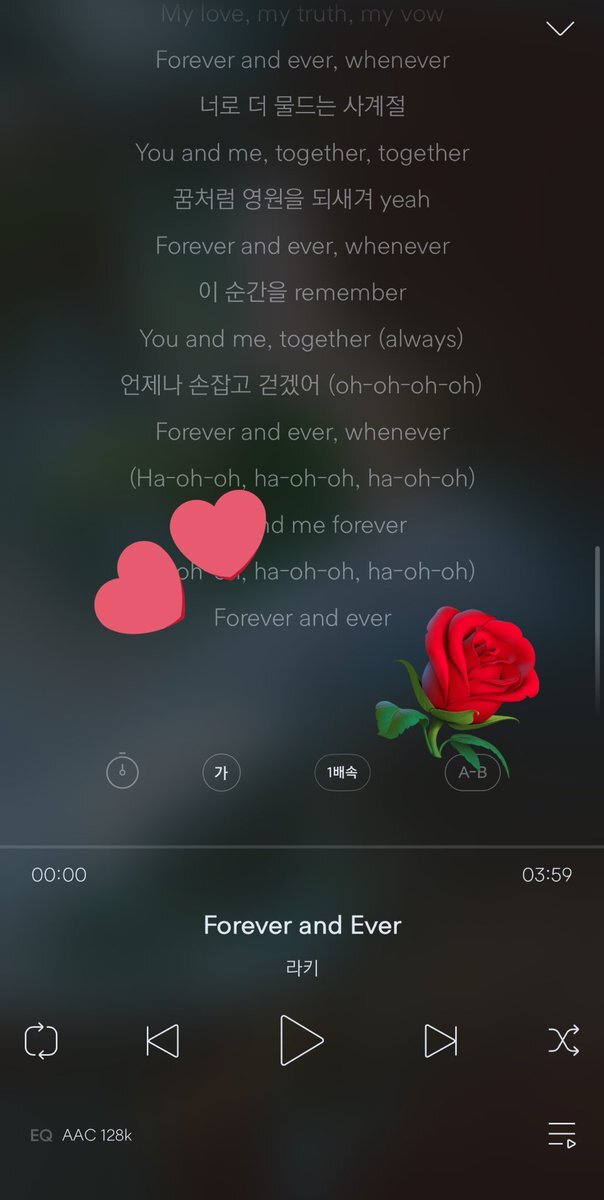Play Forever and Ever
Viewport: 604px width, 1200px height.
(x=301, y=1041)
